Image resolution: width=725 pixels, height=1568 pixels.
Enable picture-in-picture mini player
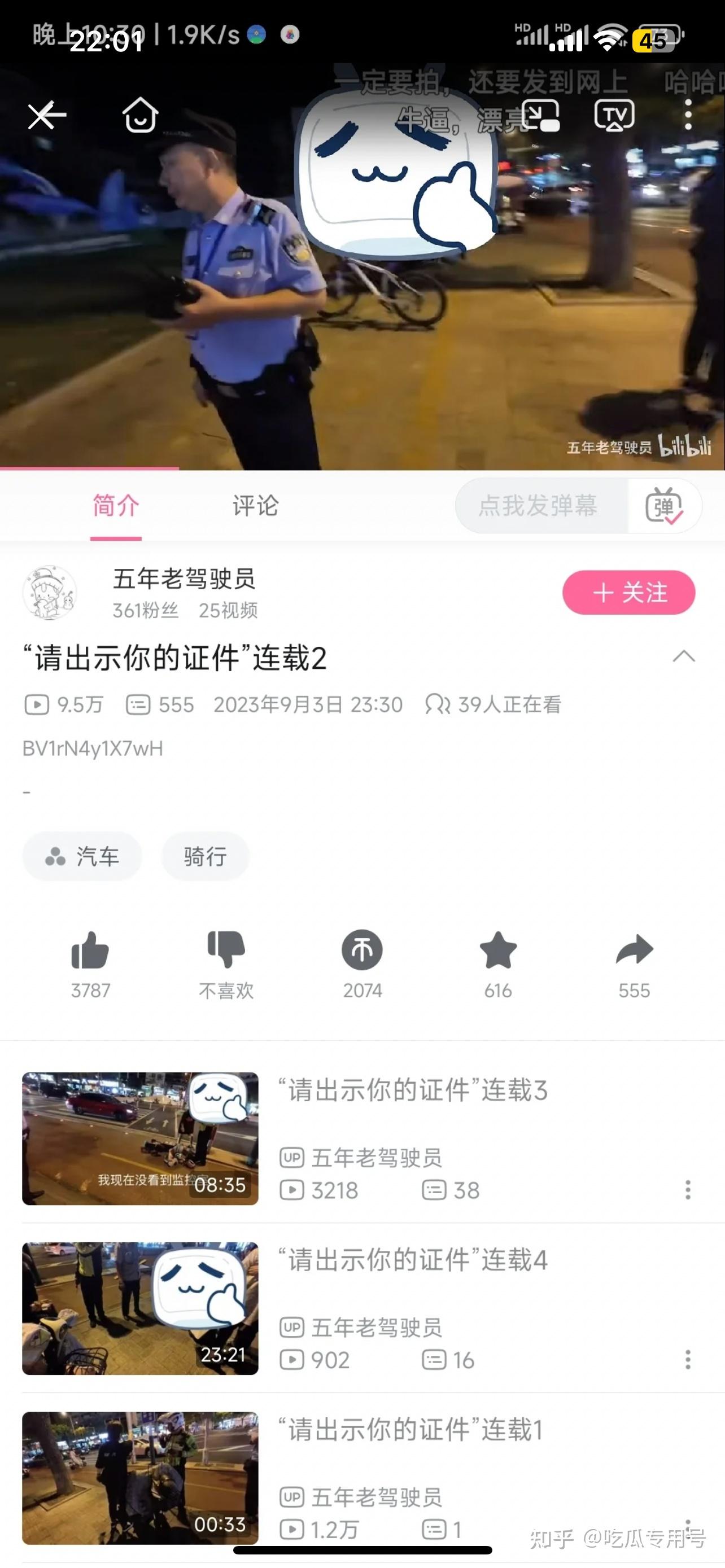coord(540,115)
